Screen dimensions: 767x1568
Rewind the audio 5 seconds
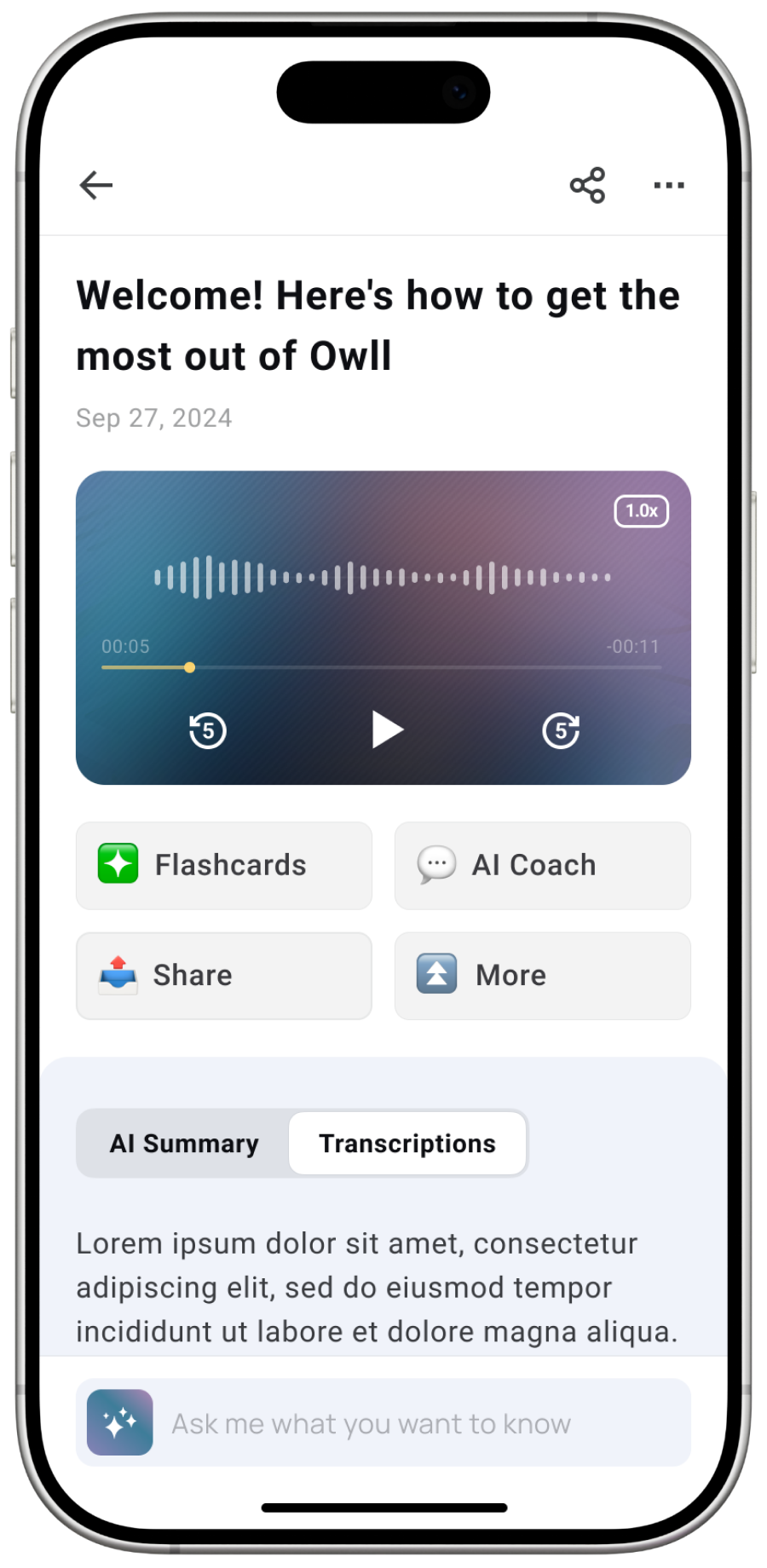pyautogui.click(x=207, y=730)
